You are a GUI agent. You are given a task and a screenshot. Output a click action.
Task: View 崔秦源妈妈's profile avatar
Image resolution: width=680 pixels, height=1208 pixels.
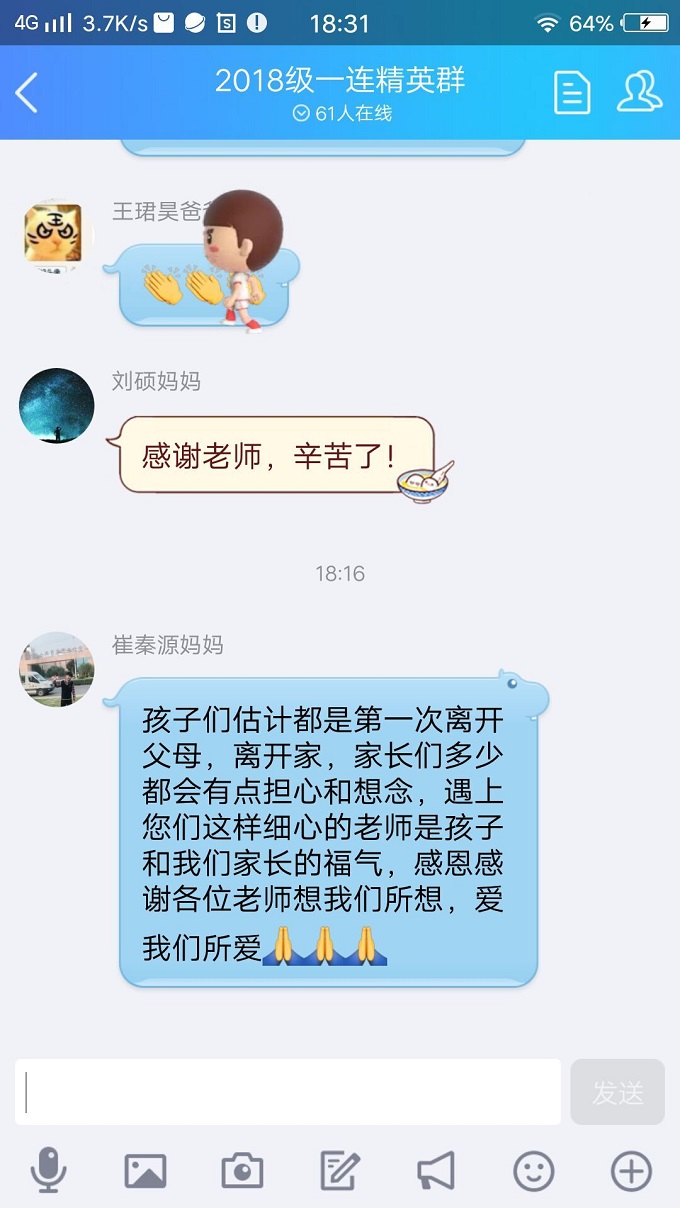click(57, 669)
